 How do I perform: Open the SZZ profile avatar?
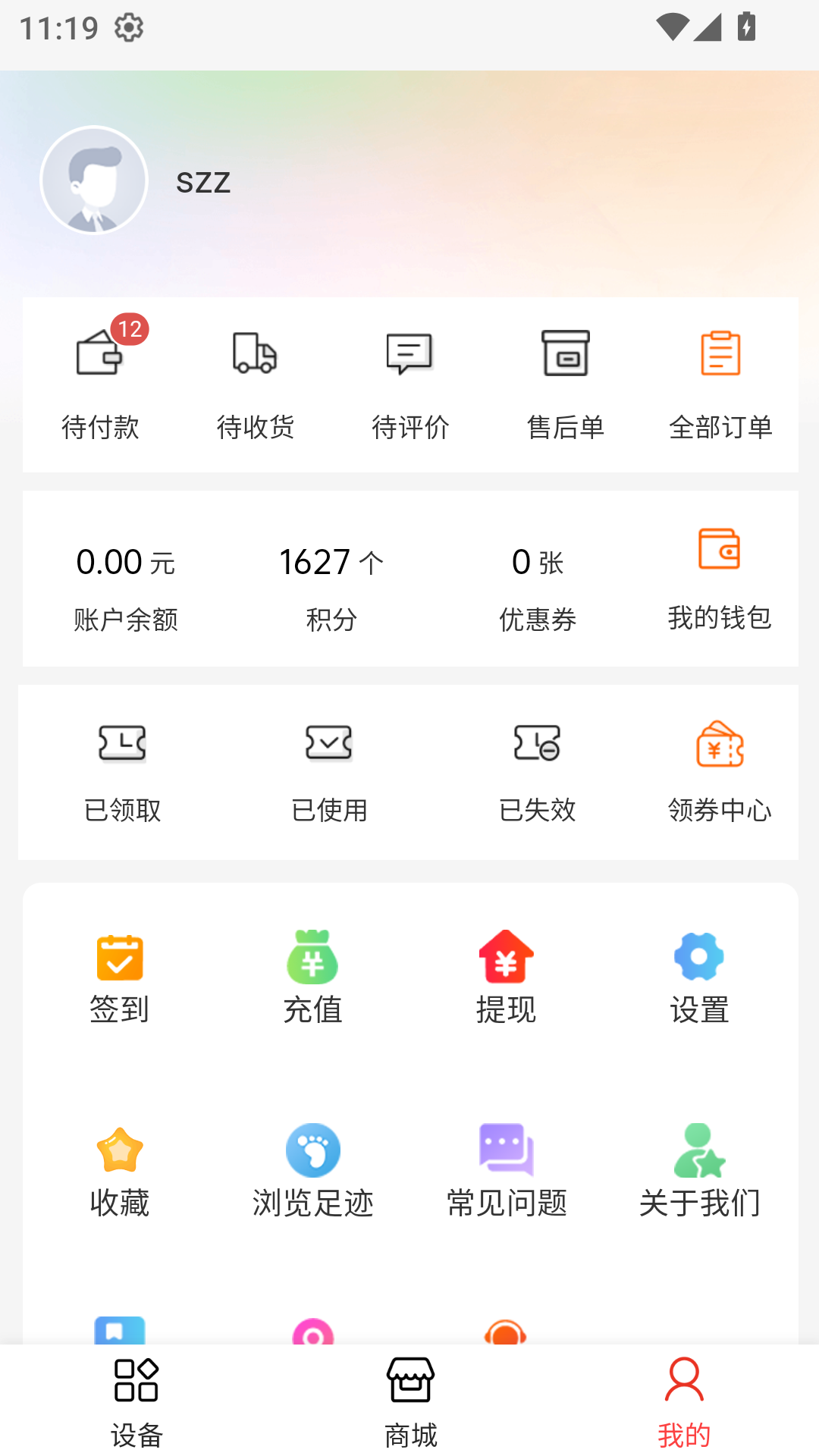[94, 180]
